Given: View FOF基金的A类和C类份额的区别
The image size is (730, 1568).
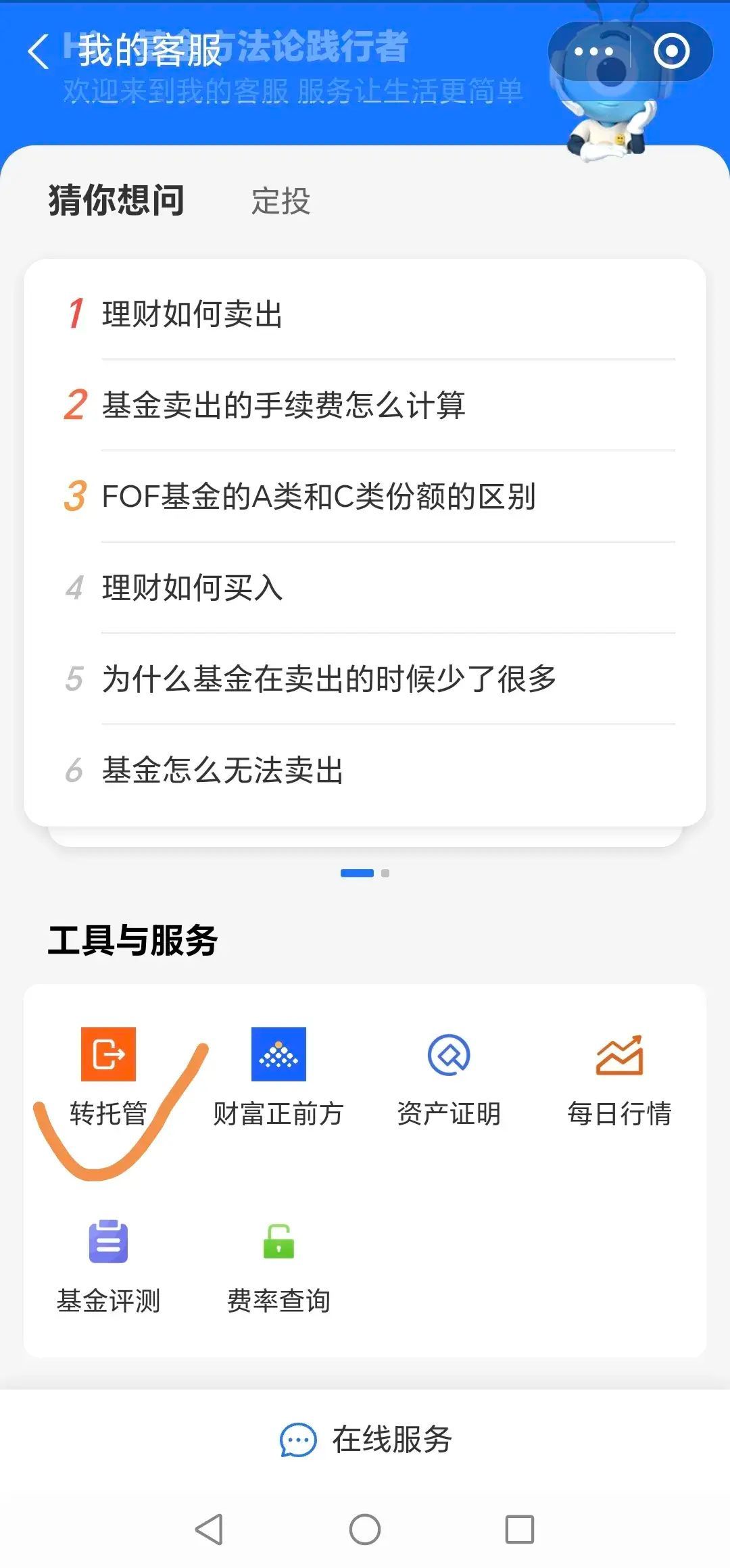Looking at the screenshot, I should point(318,497).
